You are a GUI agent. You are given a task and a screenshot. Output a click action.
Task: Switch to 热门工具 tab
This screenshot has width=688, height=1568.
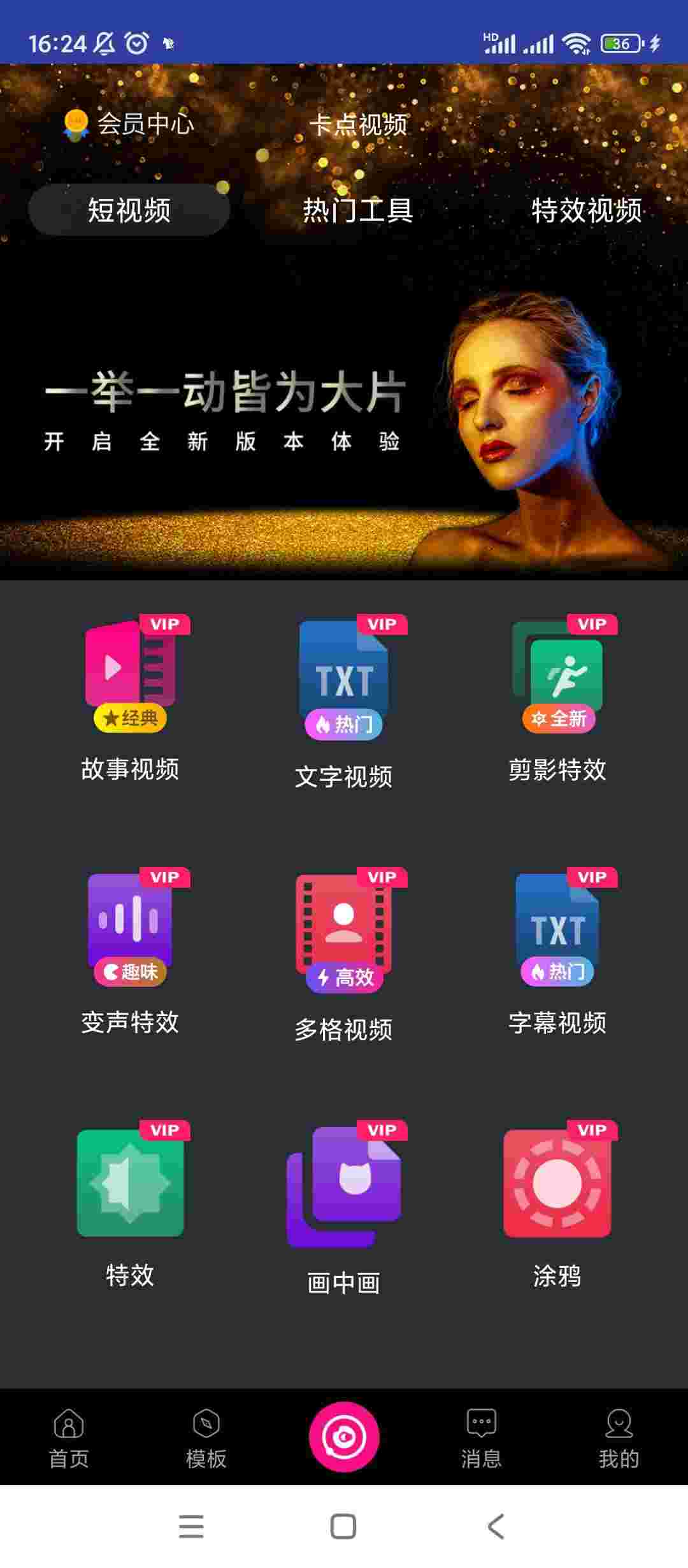pyautogui.click(x=358, y=210)
